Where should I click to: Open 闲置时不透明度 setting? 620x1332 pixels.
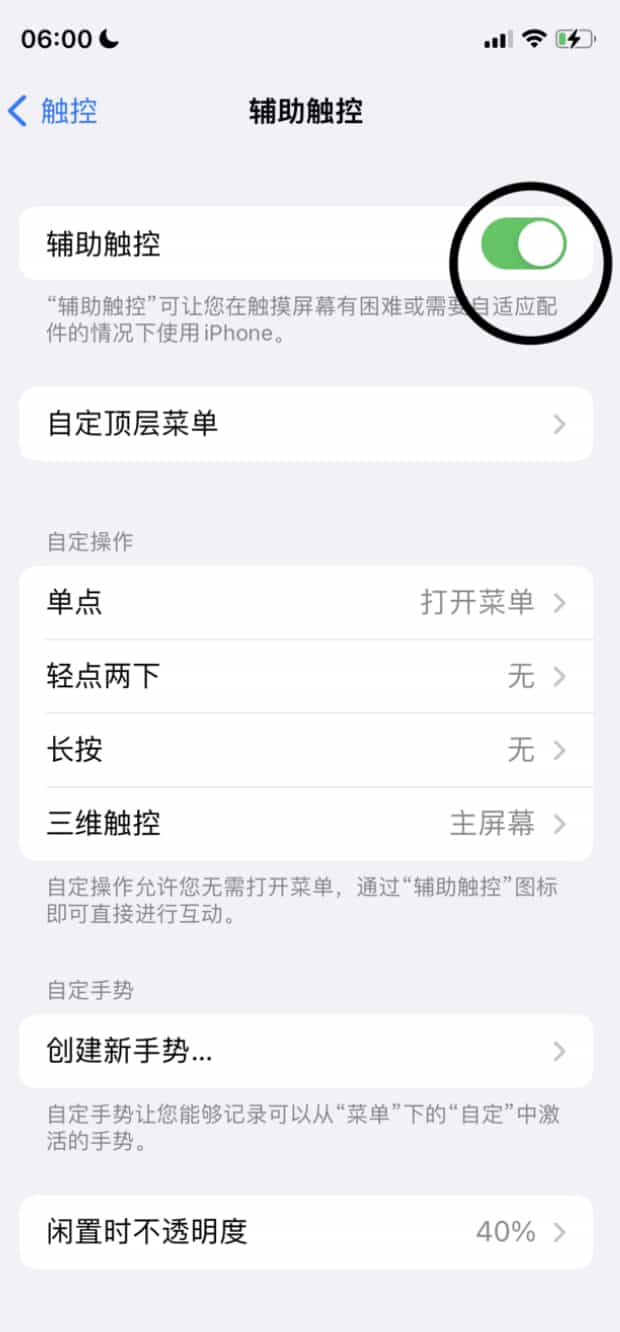point(306,1232)
